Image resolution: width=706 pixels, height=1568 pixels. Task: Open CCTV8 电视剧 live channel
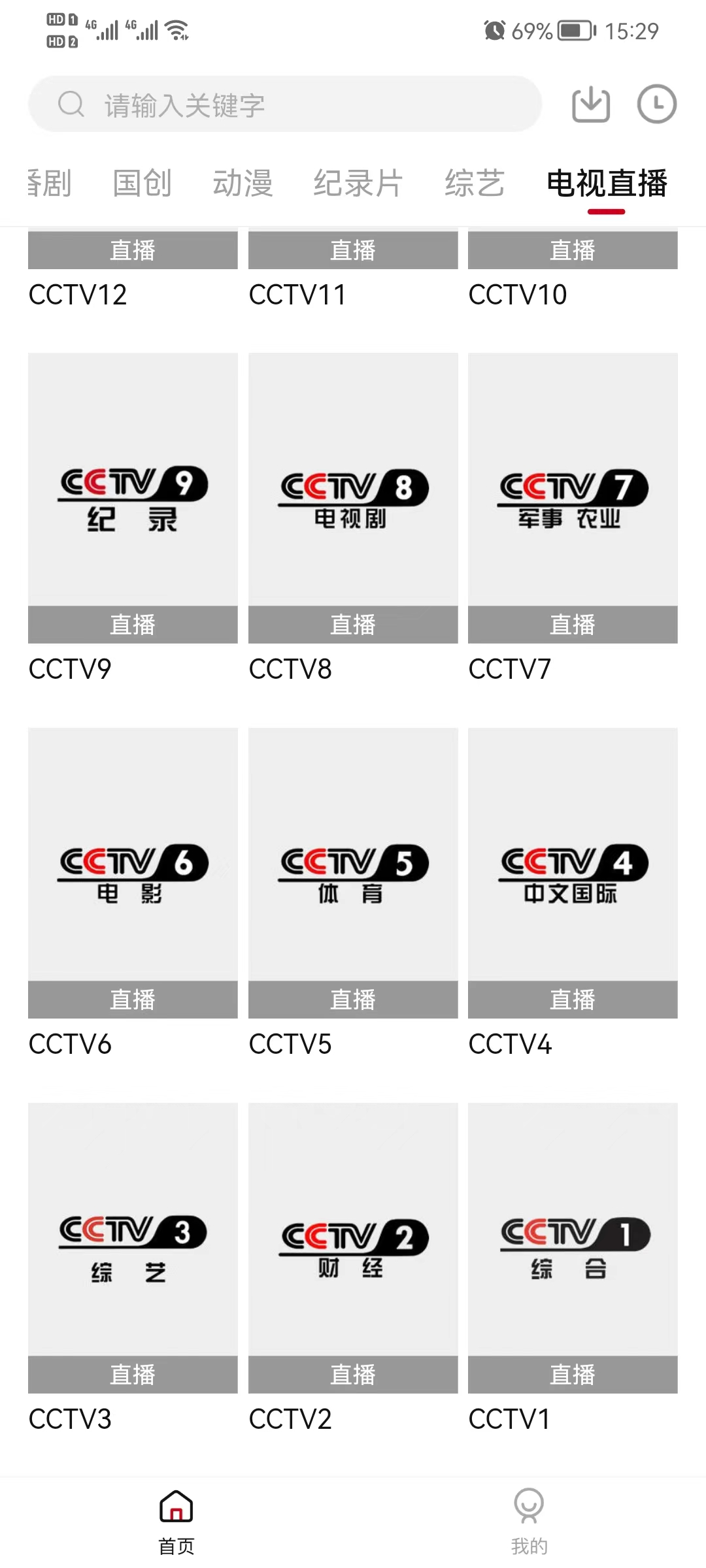tap(353, 498)
